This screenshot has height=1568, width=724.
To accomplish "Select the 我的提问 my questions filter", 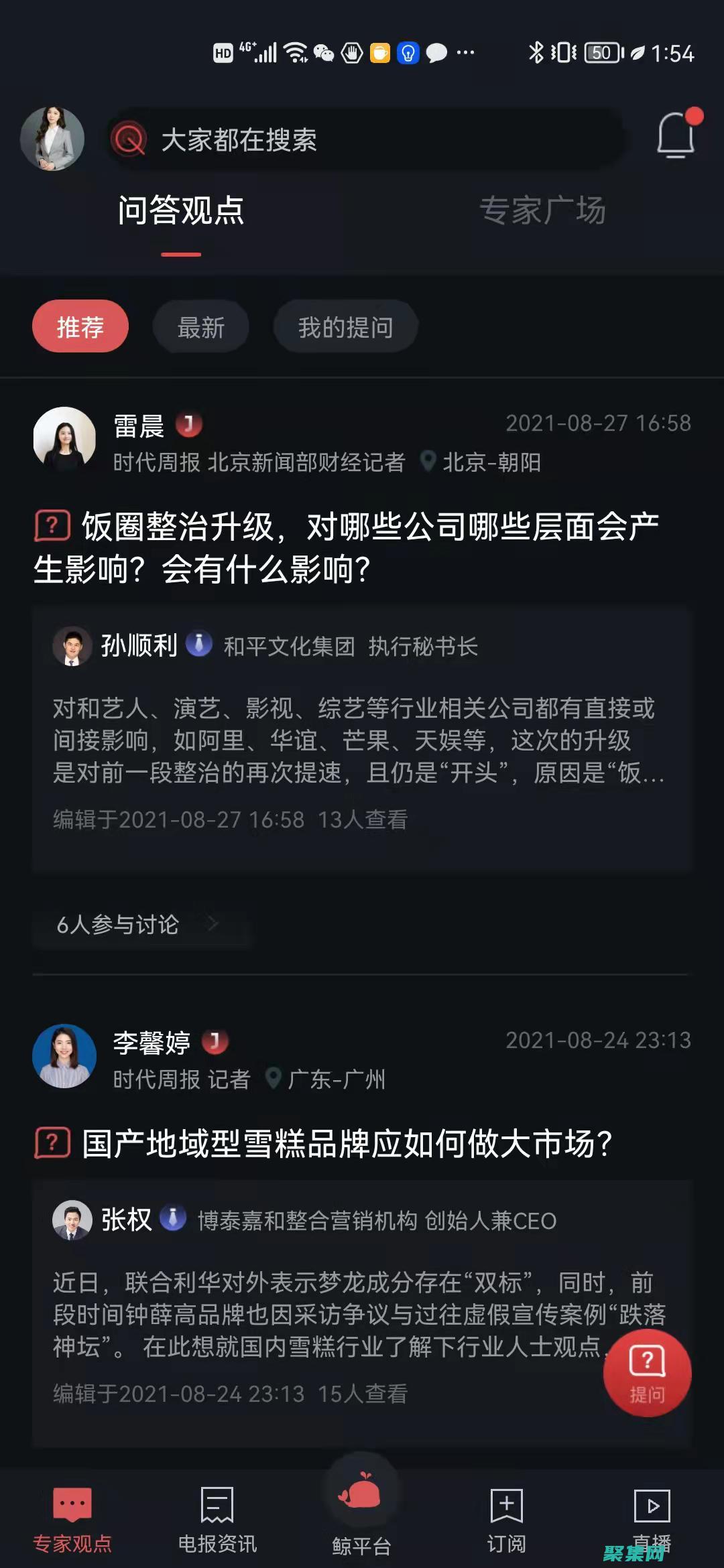I will pos(346,326).
